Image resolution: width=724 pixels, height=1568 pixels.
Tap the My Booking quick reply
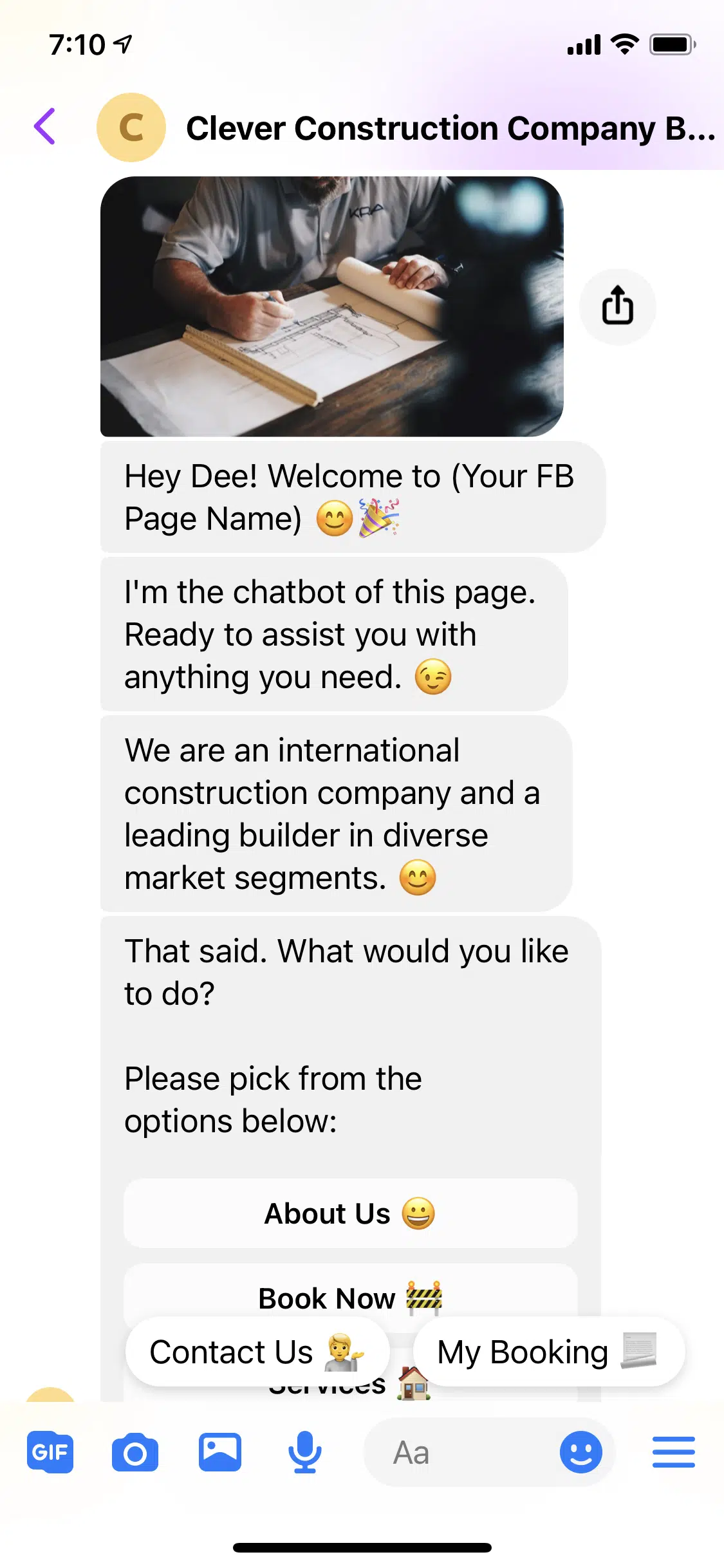coord(548,1352)
